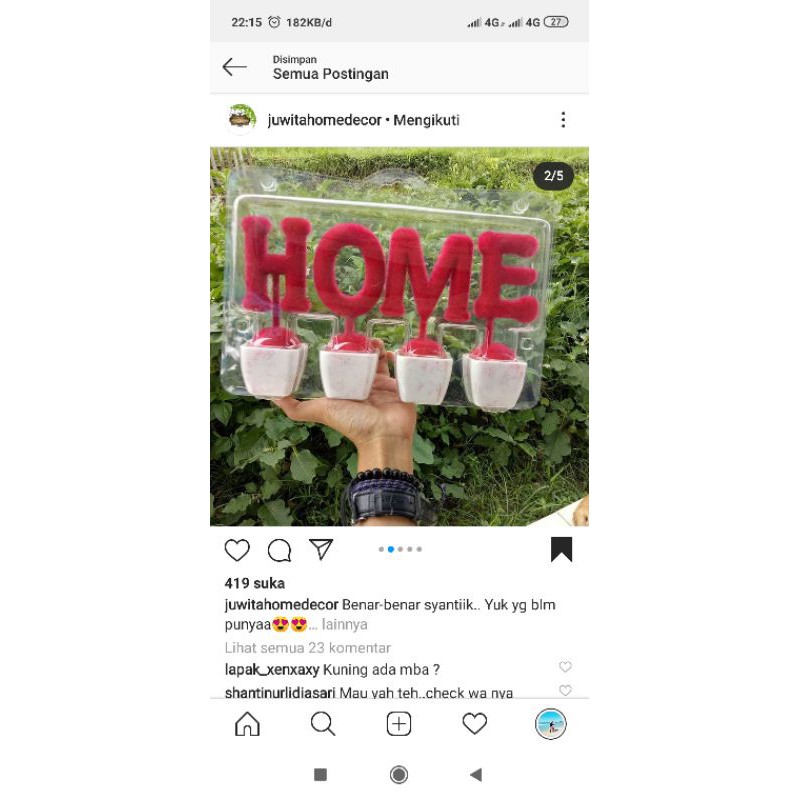Screen dimensions: 800x800
Task: Remove the post from saved bookmarks
Action: click(x=561, y=549)
